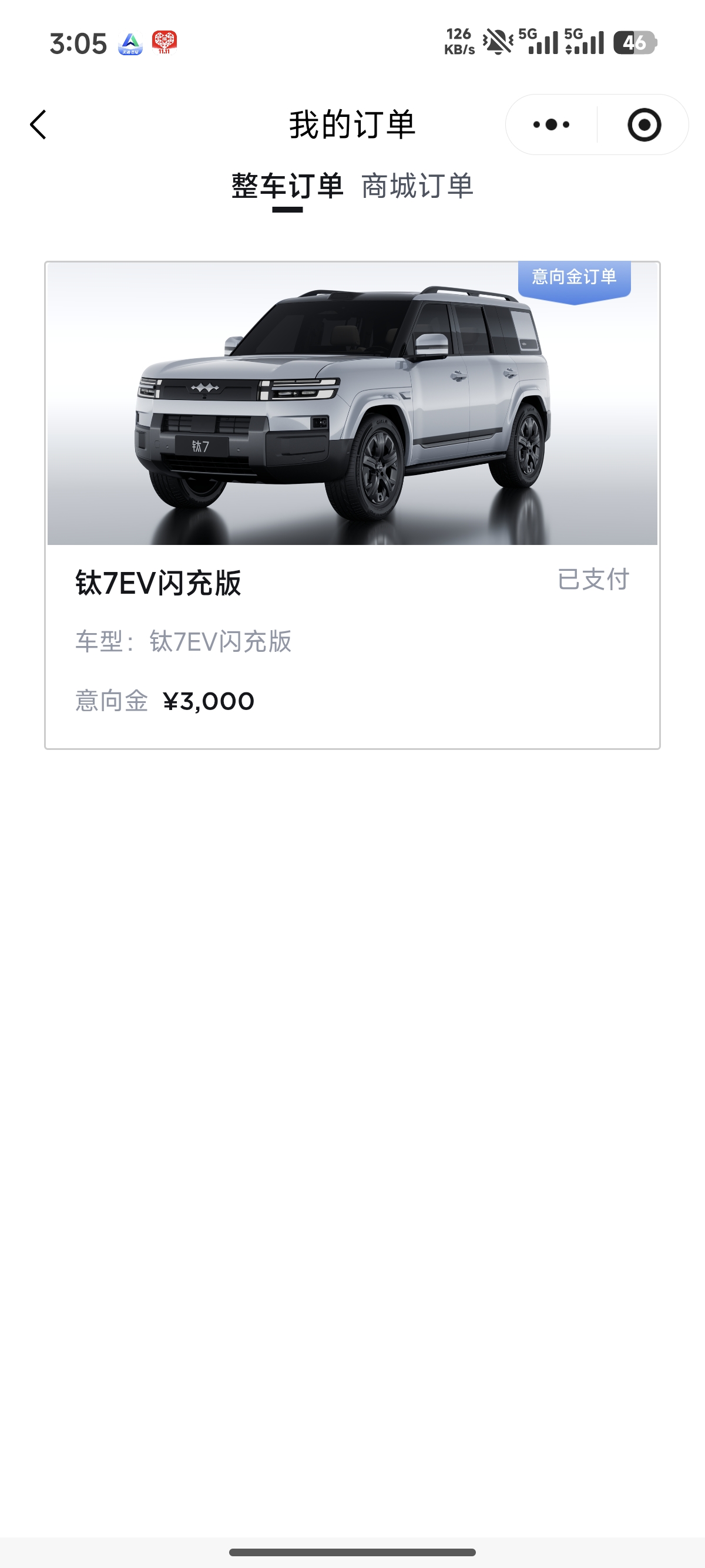Close the mini program with the circle button
Screen dimensions: 705x1568
pyautogui.click(x=643, y=125)
